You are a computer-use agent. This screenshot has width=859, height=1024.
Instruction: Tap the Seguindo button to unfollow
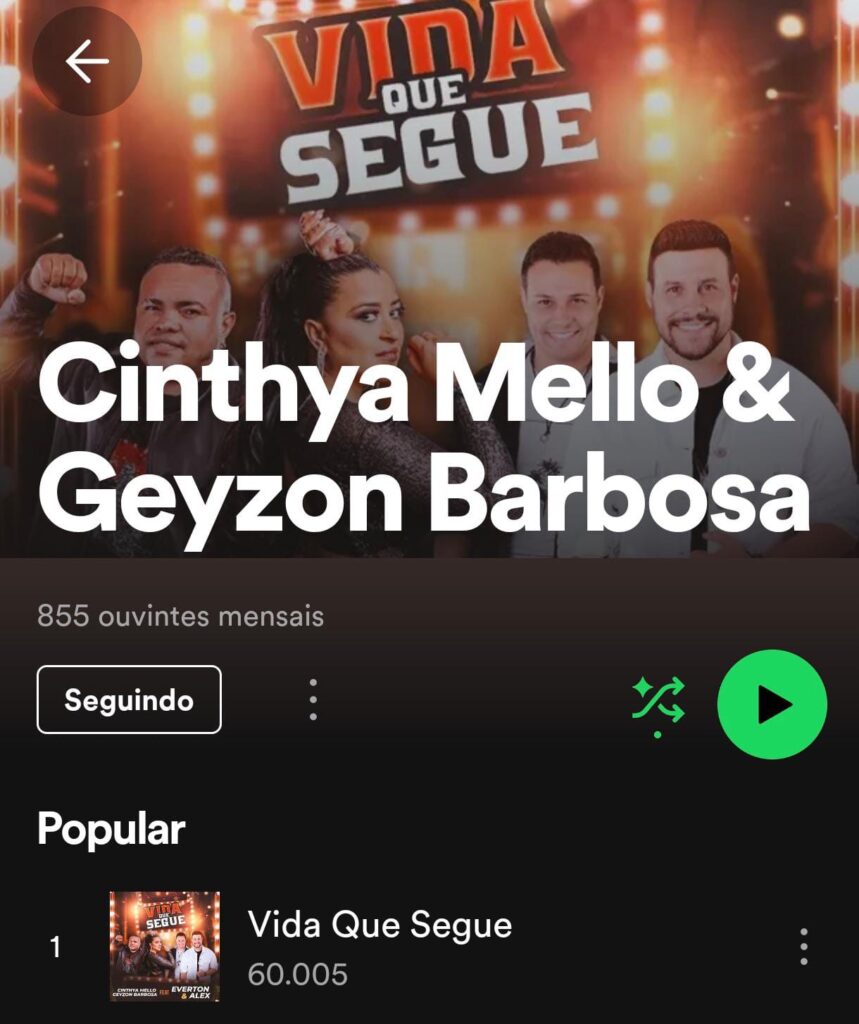tap(129, 700)
